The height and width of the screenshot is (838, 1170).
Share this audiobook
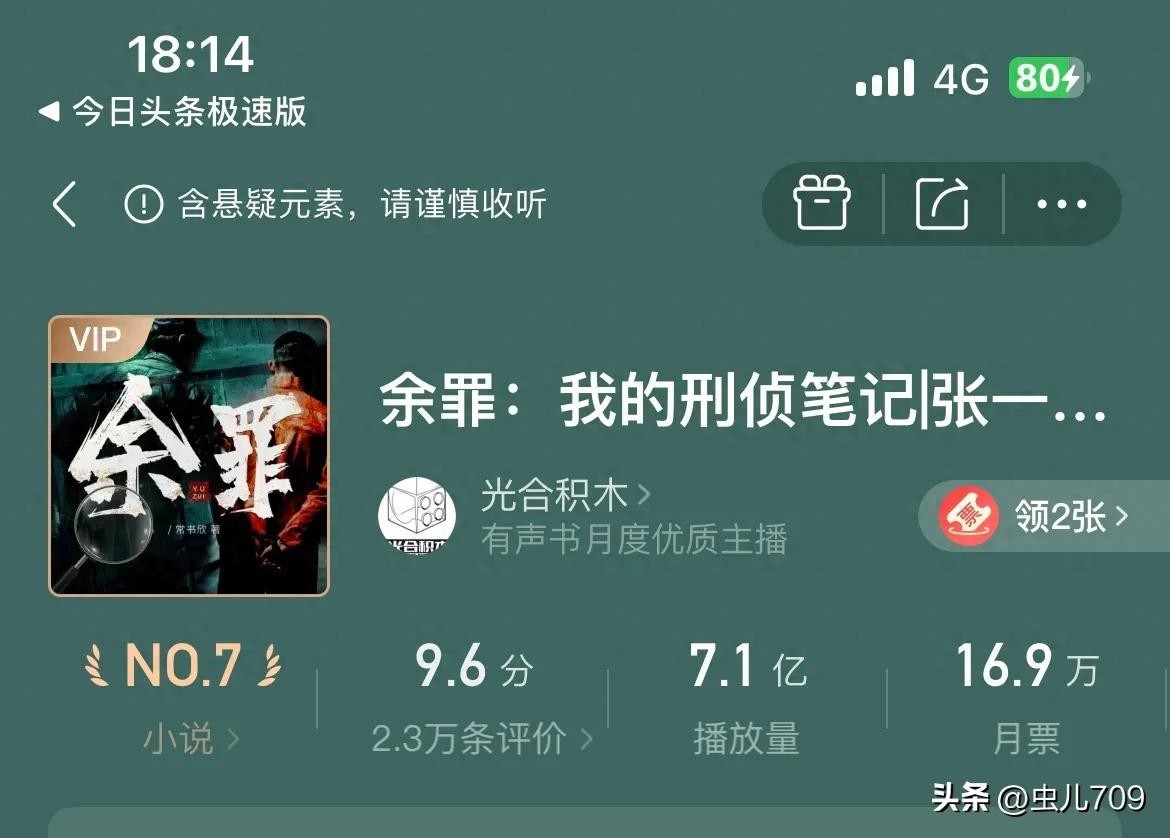point(942,204)
